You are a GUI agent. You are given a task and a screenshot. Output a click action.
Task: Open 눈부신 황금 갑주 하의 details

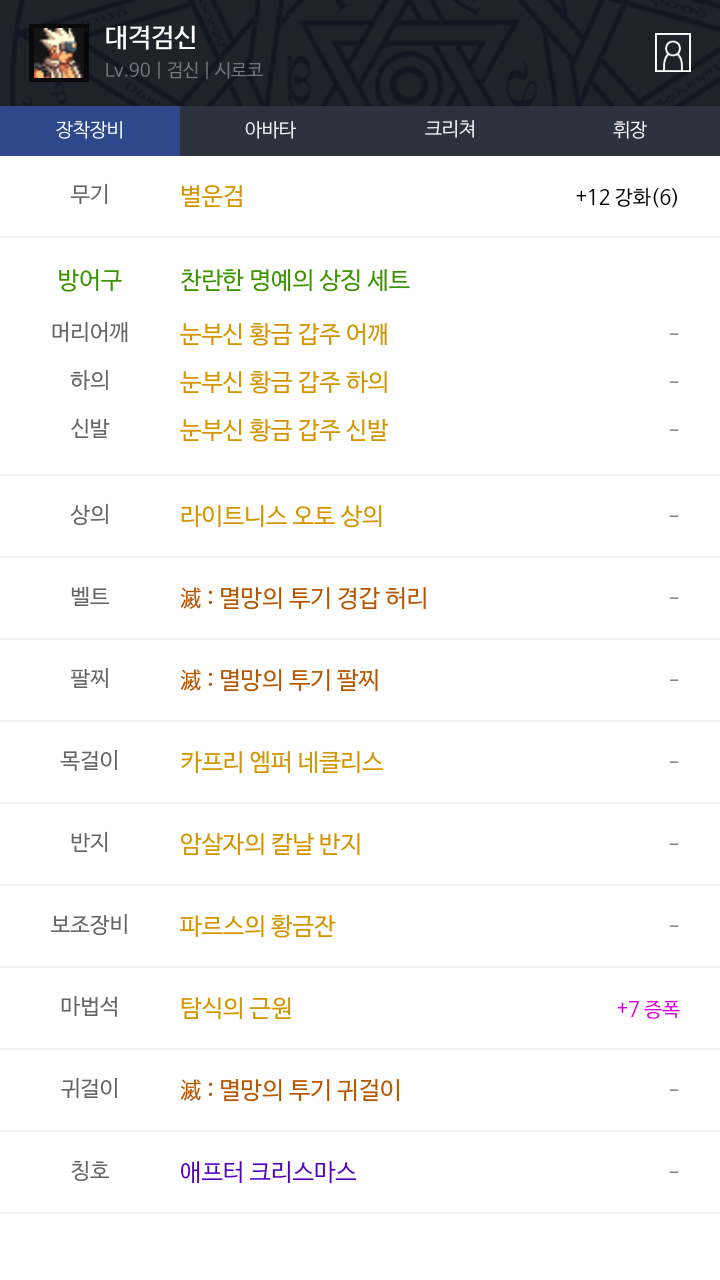pos(284,382)
